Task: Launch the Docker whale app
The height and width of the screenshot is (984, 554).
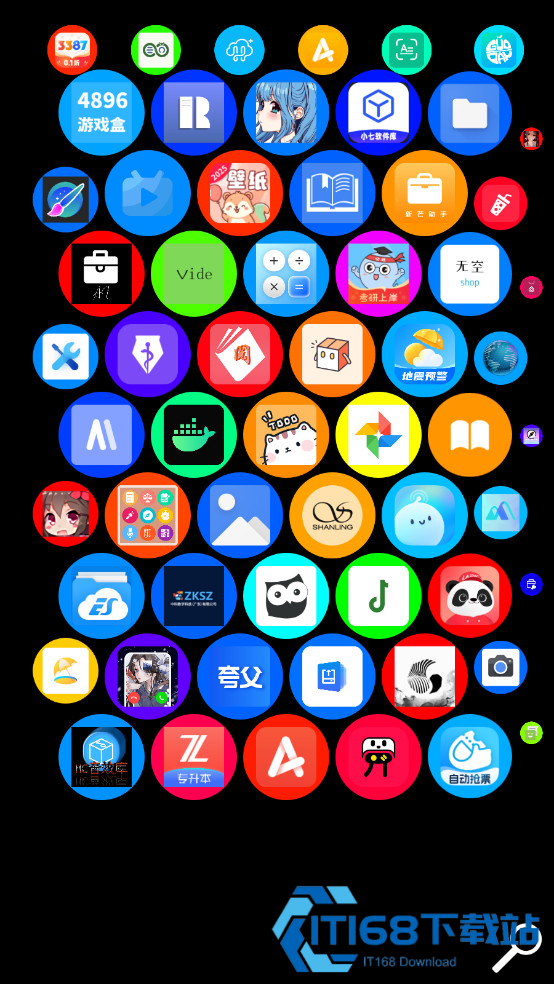Action: (194, 435)
